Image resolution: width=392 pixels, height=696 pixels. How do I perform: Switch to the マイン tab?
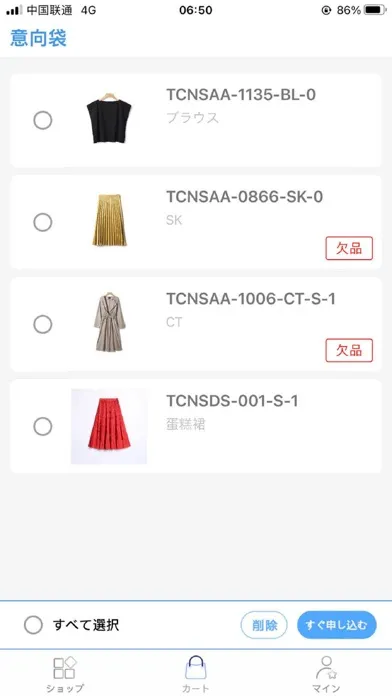coord(326,674)
